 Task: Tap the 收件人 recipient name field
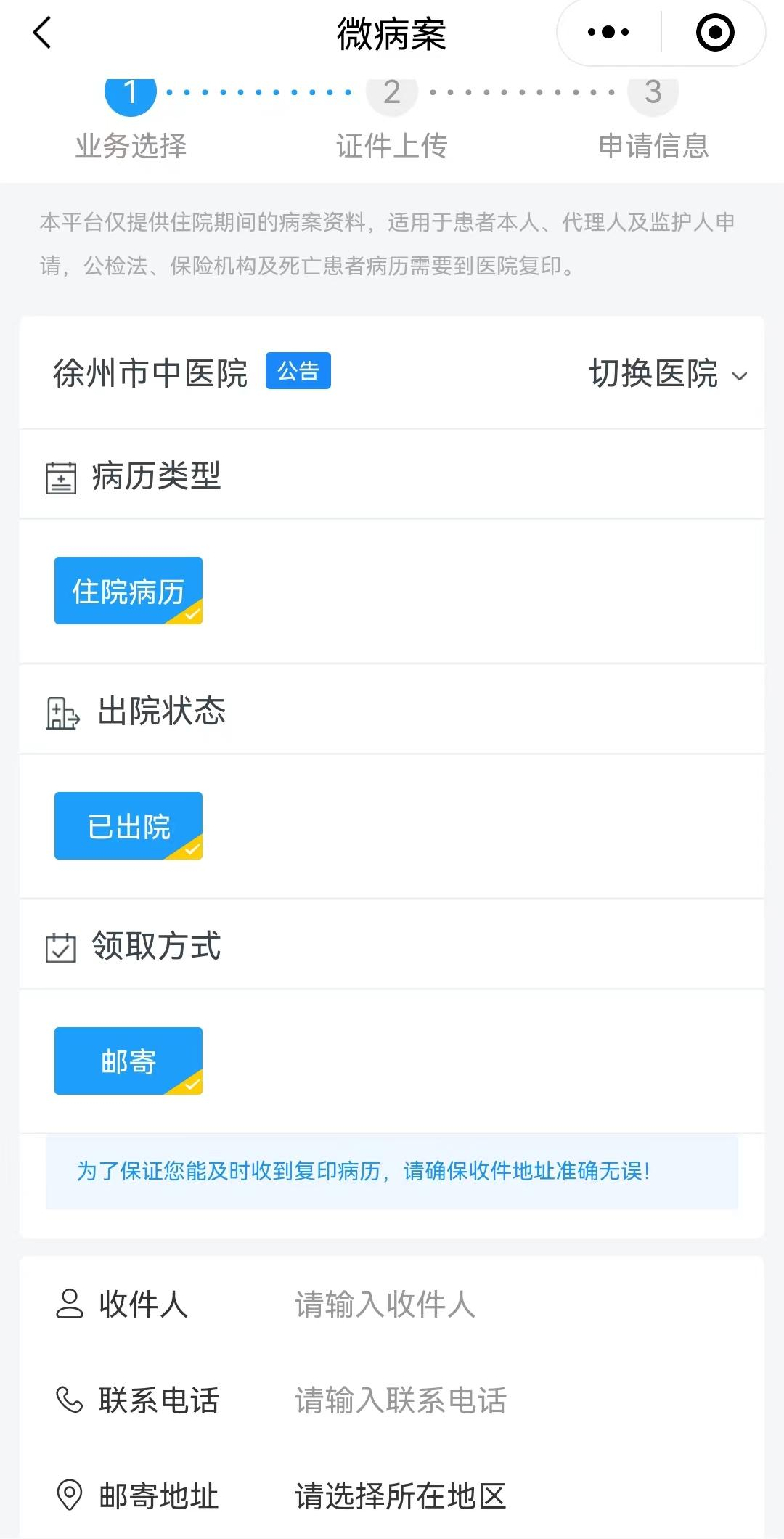coord(508,1305)
